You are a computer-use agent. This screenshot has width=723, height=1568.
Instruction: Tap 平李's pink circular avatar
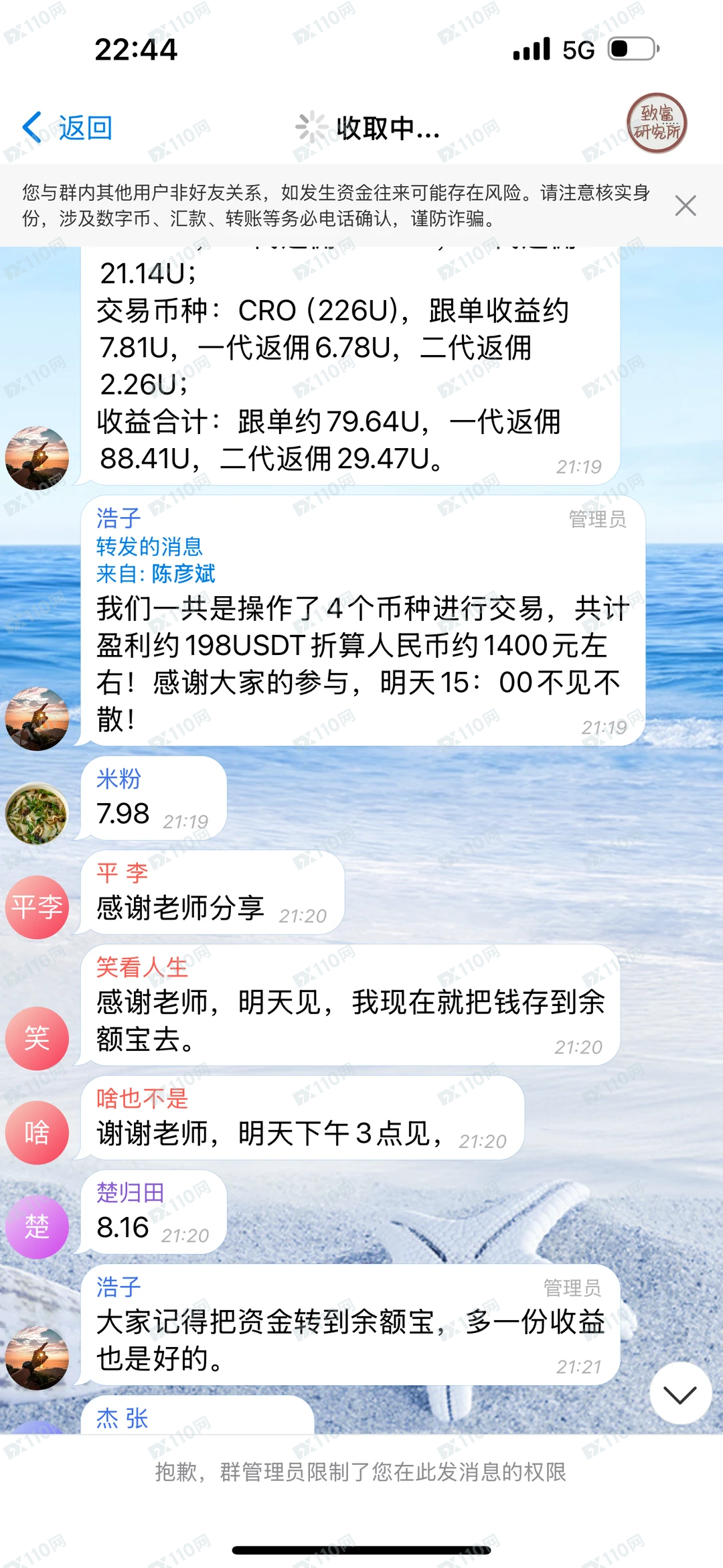(38, 908)
